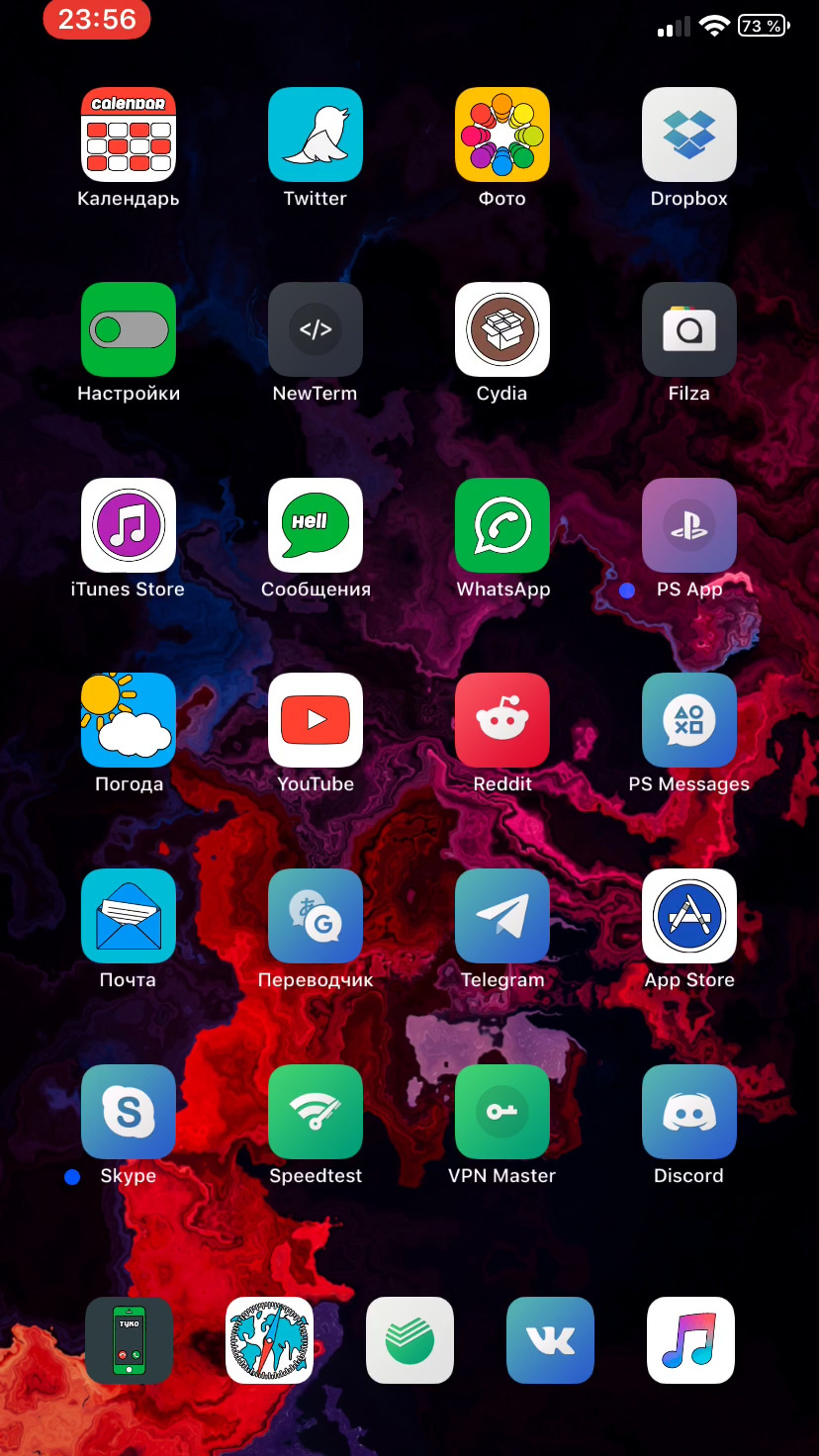Open the App Store
This screenshot has width=819, height=1456.
click(x=689, y=916)
